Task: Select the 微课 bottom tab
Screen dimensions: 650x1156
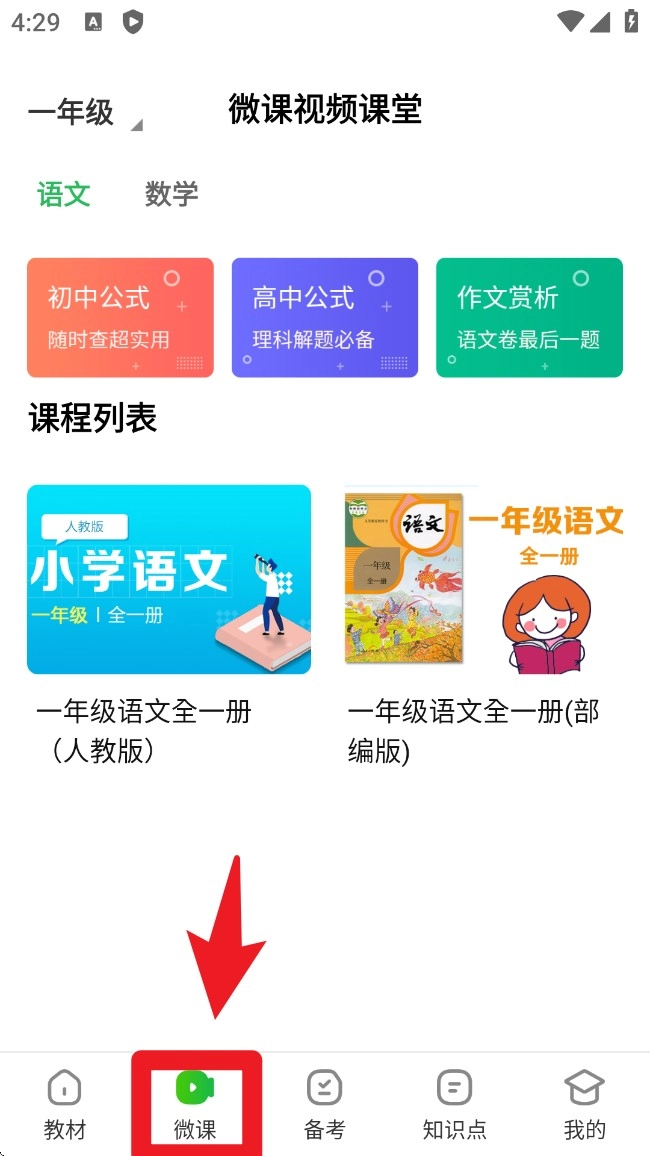Action: click(x=195, y=1104)
